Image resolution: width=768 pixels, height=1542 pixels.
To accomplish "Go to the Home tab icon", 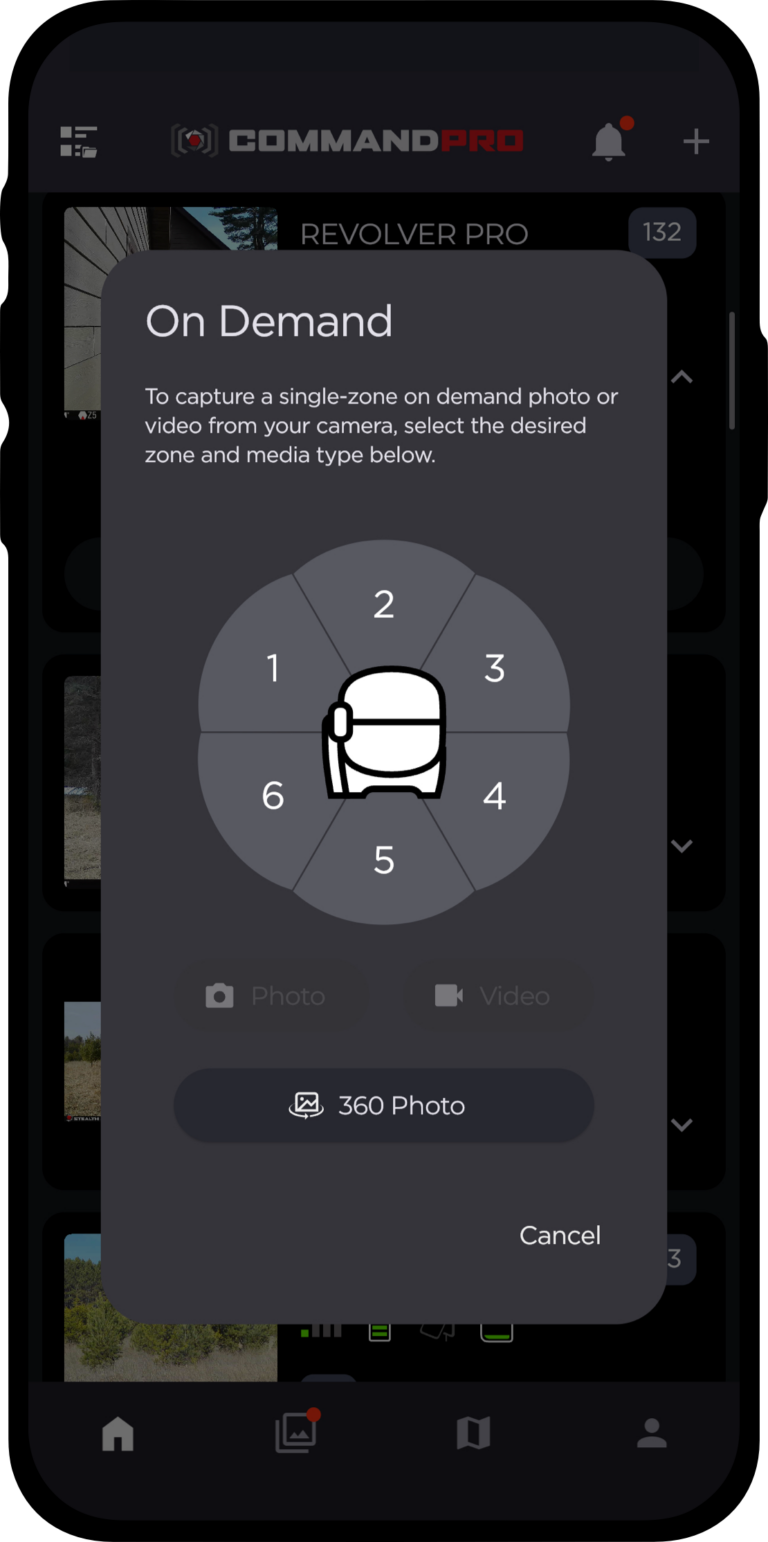I will [117, 1433].
